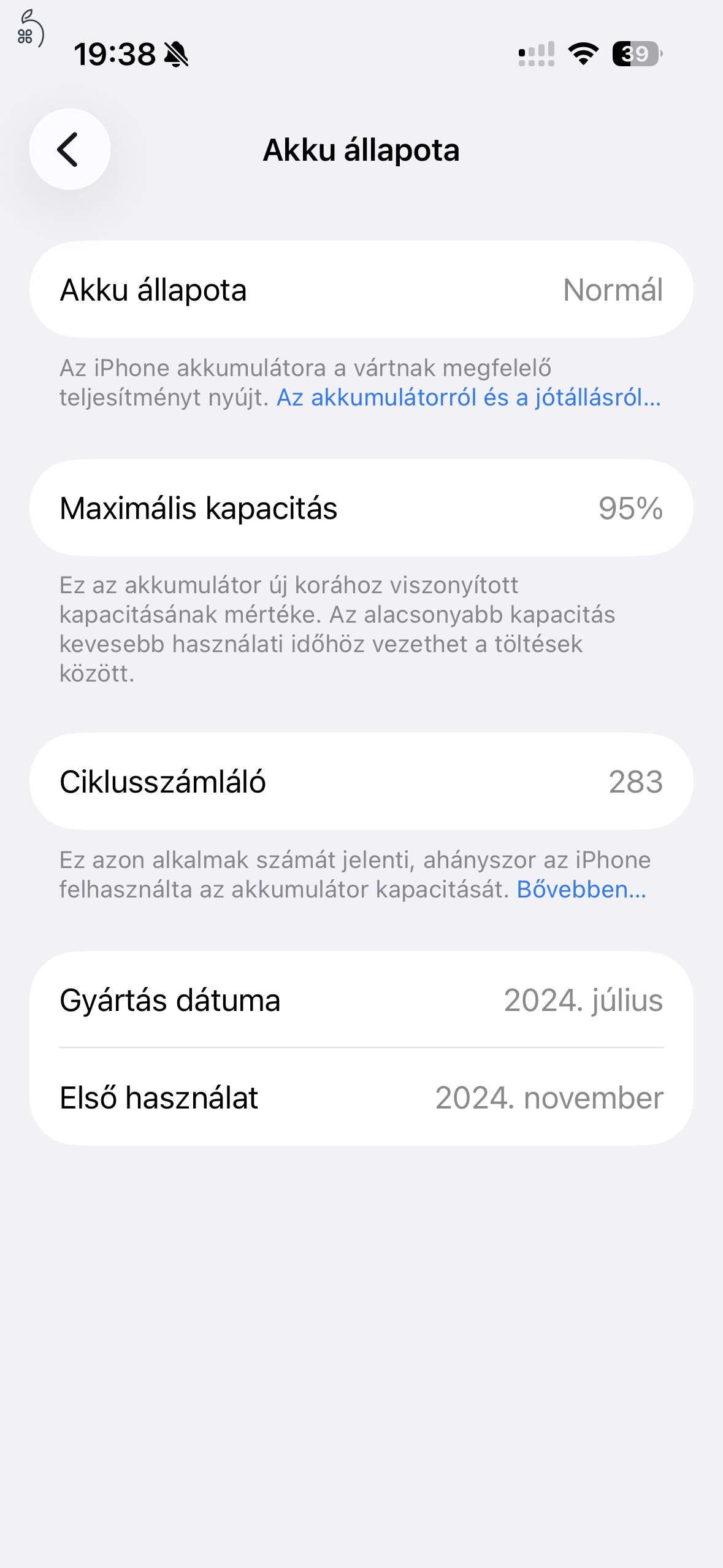This screenshot has height=1568, width=723.
Task: Select the Normál battery status value
Action: 613,290
